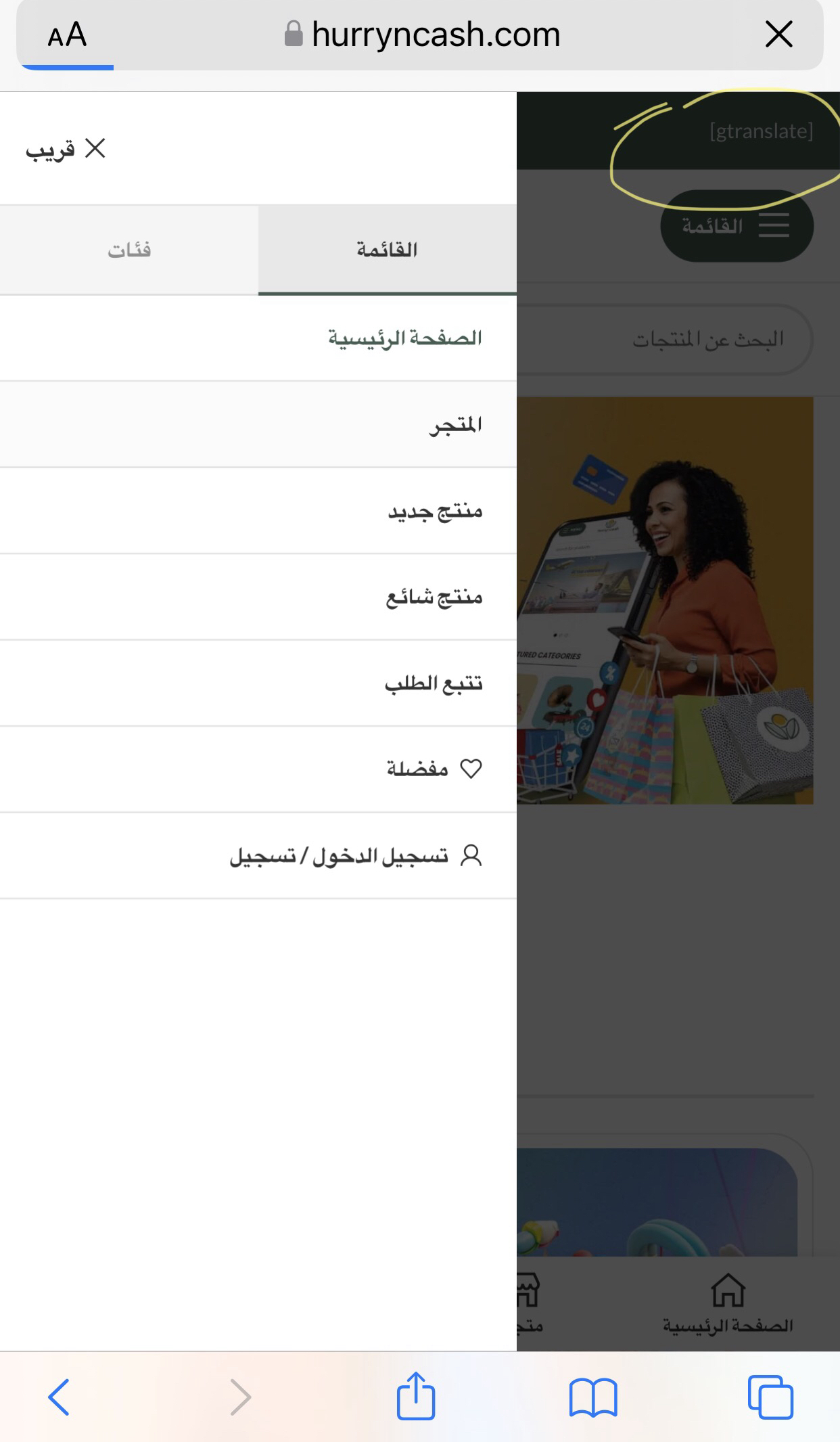Share this page from Safari toolbar
Image resolution: width=840 pixels, height=1442 pixels.
(415, 1395)
